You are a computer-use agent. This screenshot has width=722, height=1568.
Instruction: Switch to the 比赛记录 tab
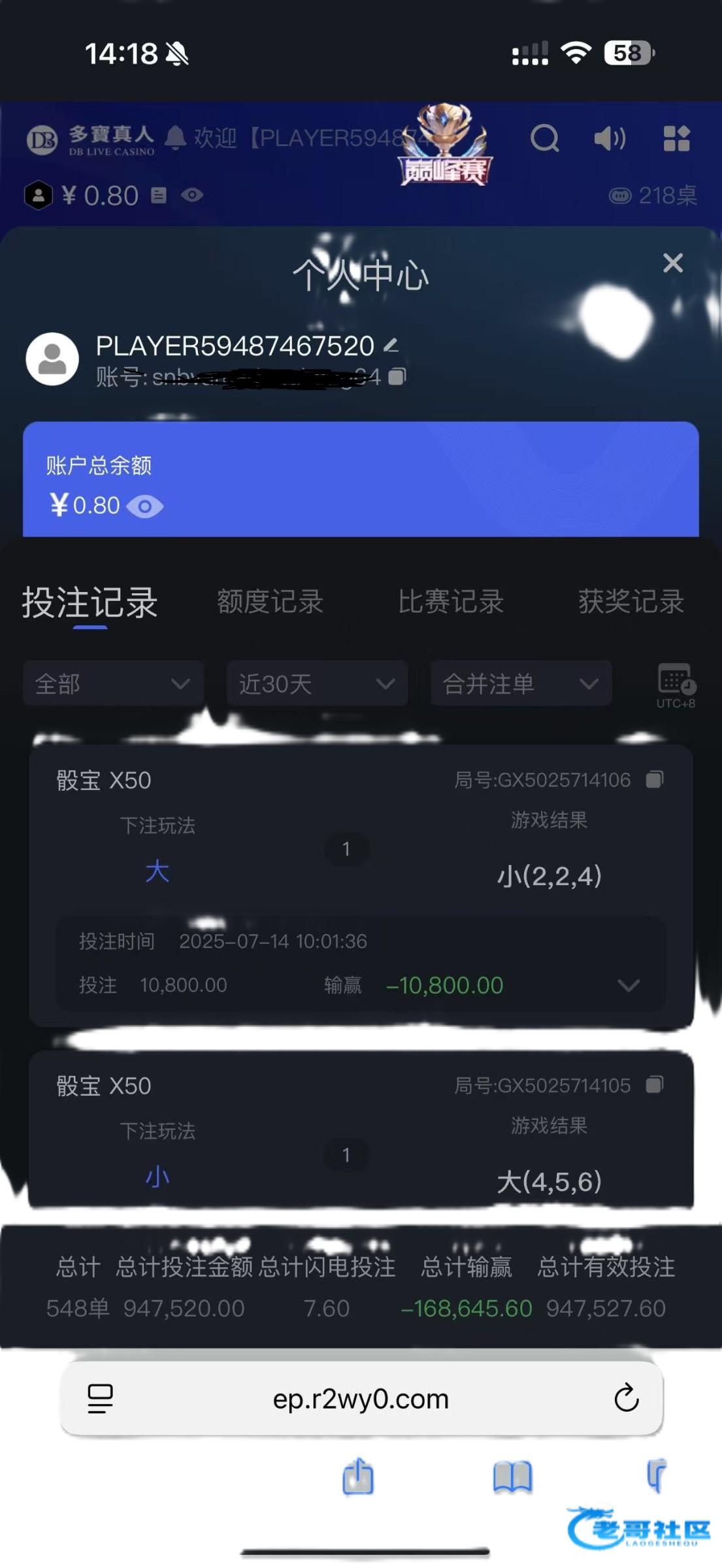451,602
